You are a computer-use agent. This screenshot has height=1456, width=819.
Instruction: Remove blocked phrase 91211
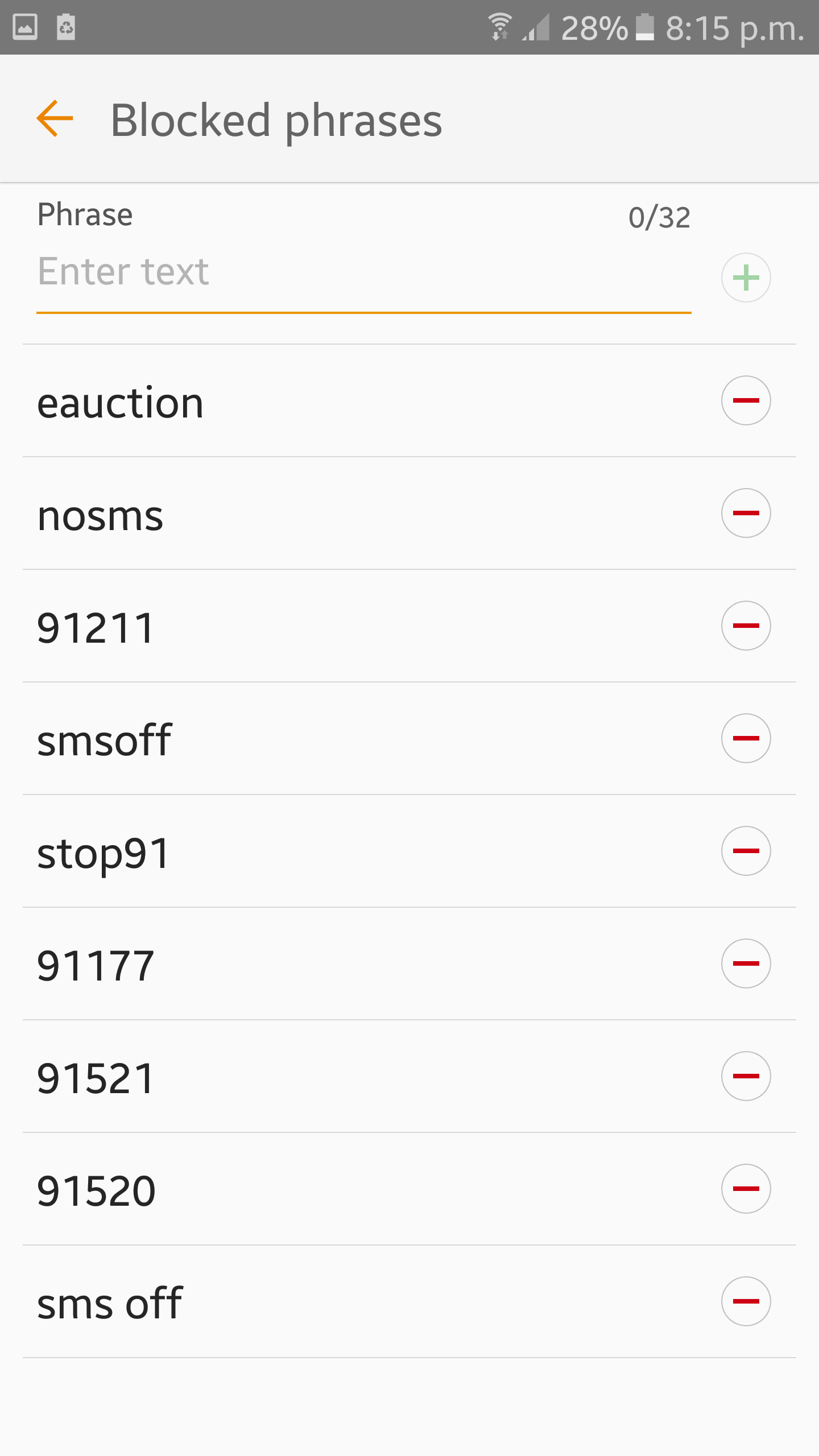tap(746, 626)
